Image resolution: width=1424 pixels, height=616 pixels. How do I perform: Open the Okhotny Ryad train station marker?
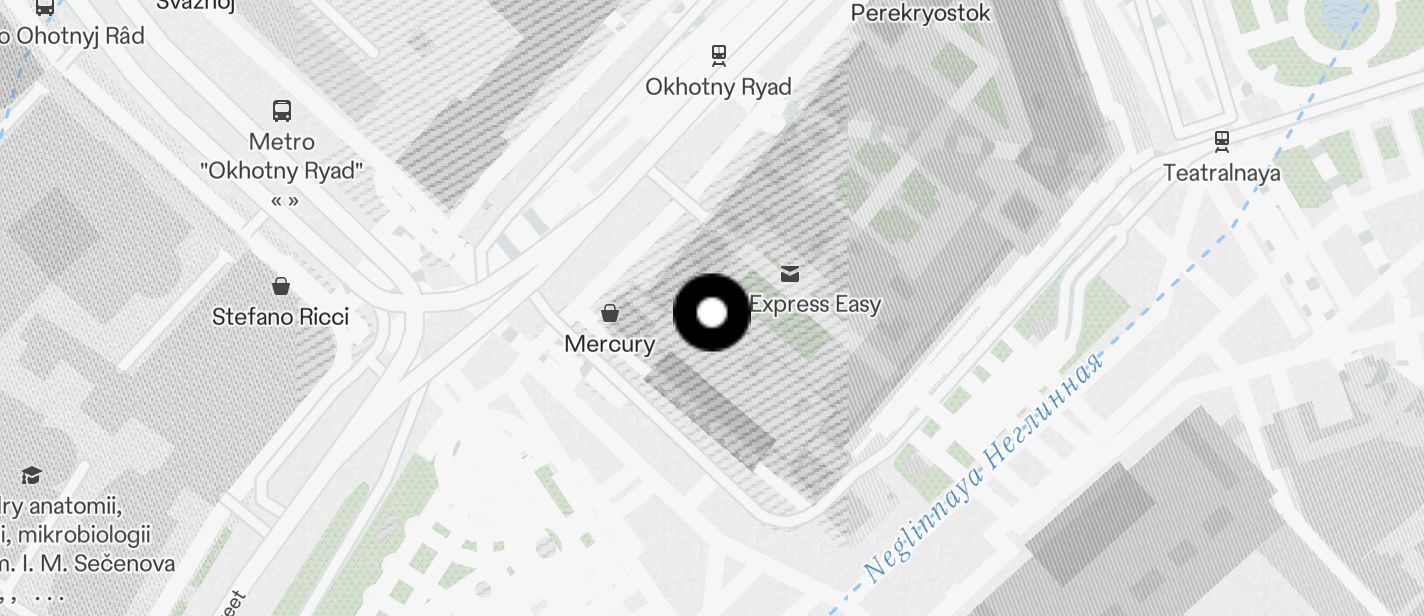pyautogui.click(x=718, y=54)
